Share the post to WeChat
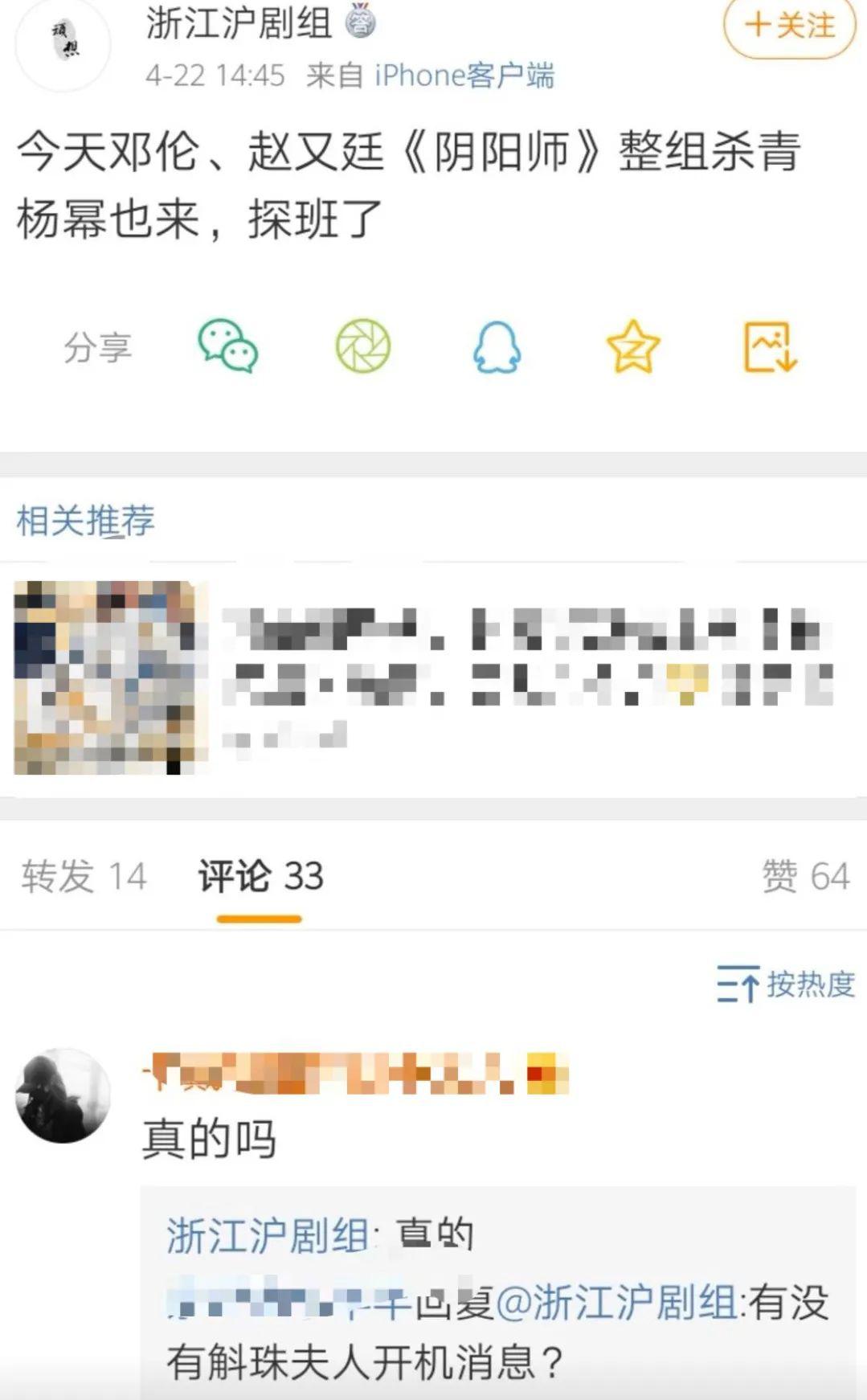867x1400 pixels. (x=228, y=347)
